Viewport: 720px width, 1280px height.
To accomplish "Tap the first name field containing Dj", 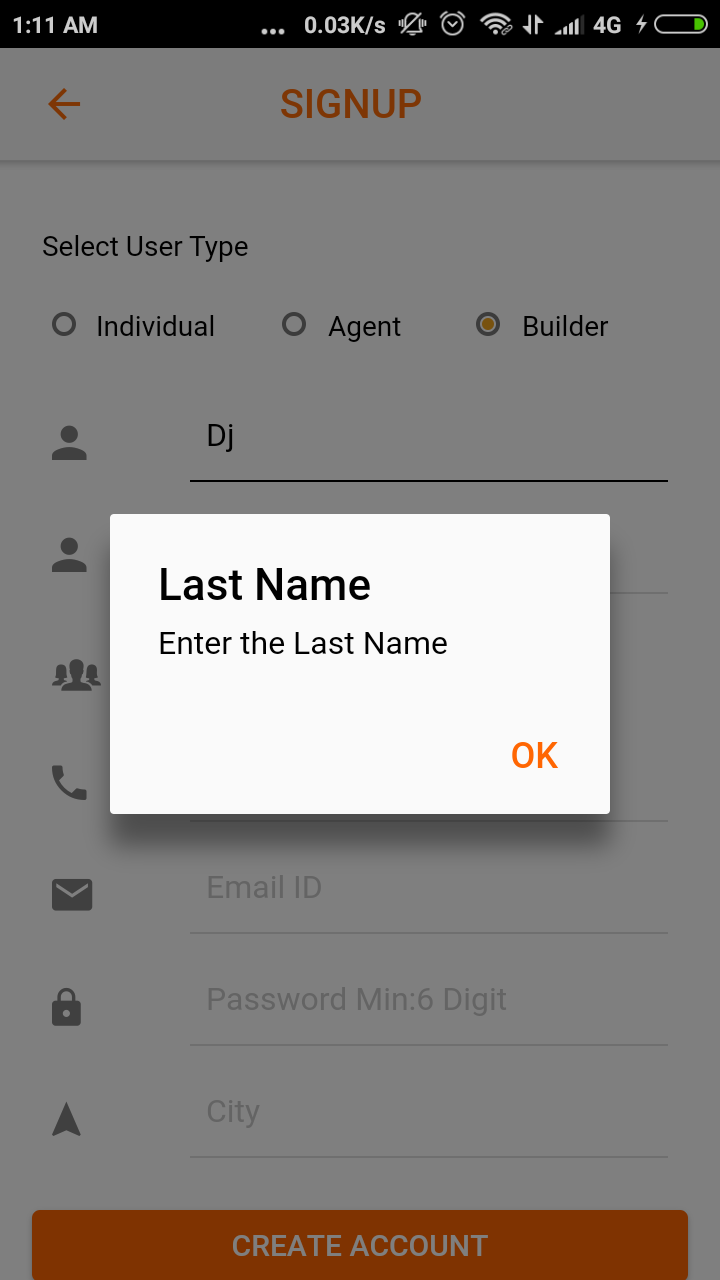I will (429, 438).
